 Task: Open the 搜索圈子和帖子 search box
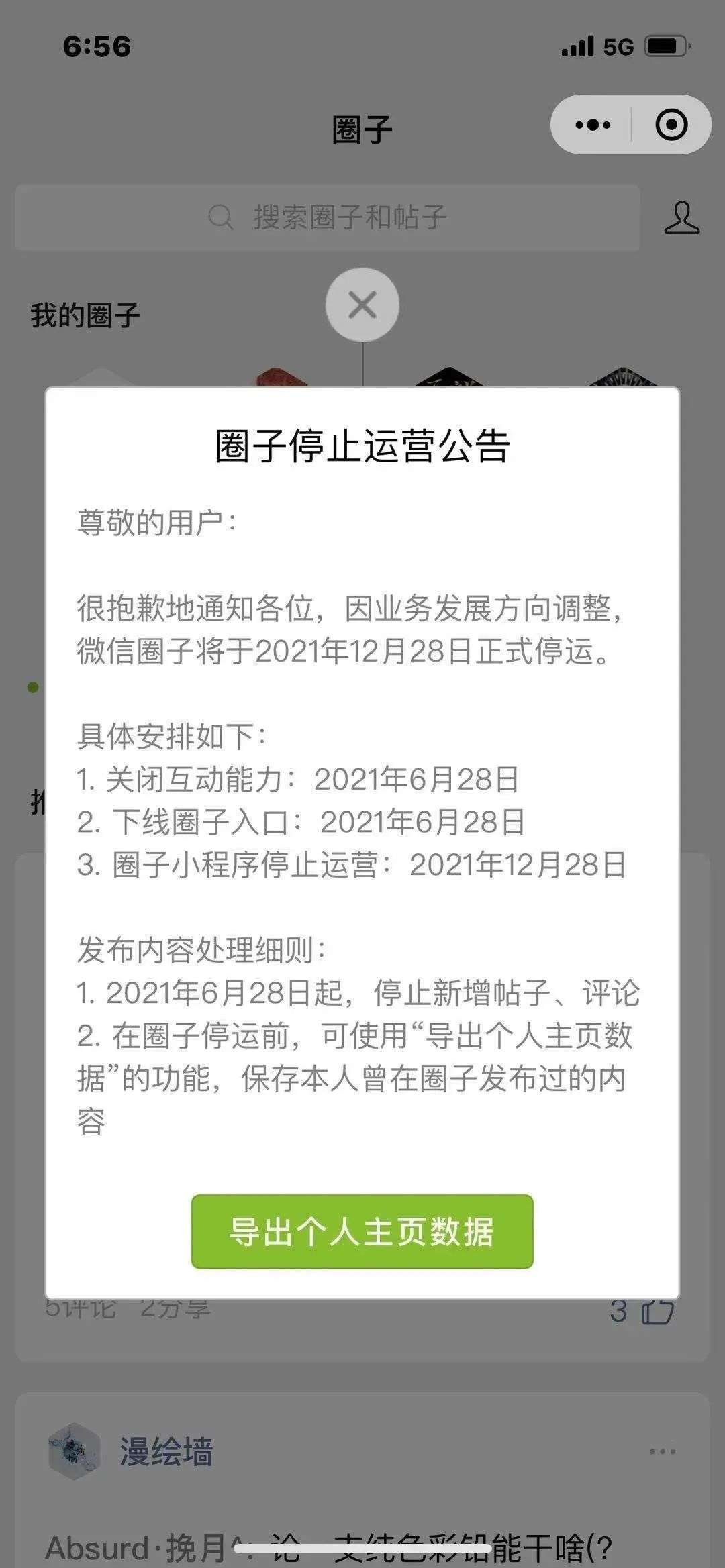pos(328,217)
